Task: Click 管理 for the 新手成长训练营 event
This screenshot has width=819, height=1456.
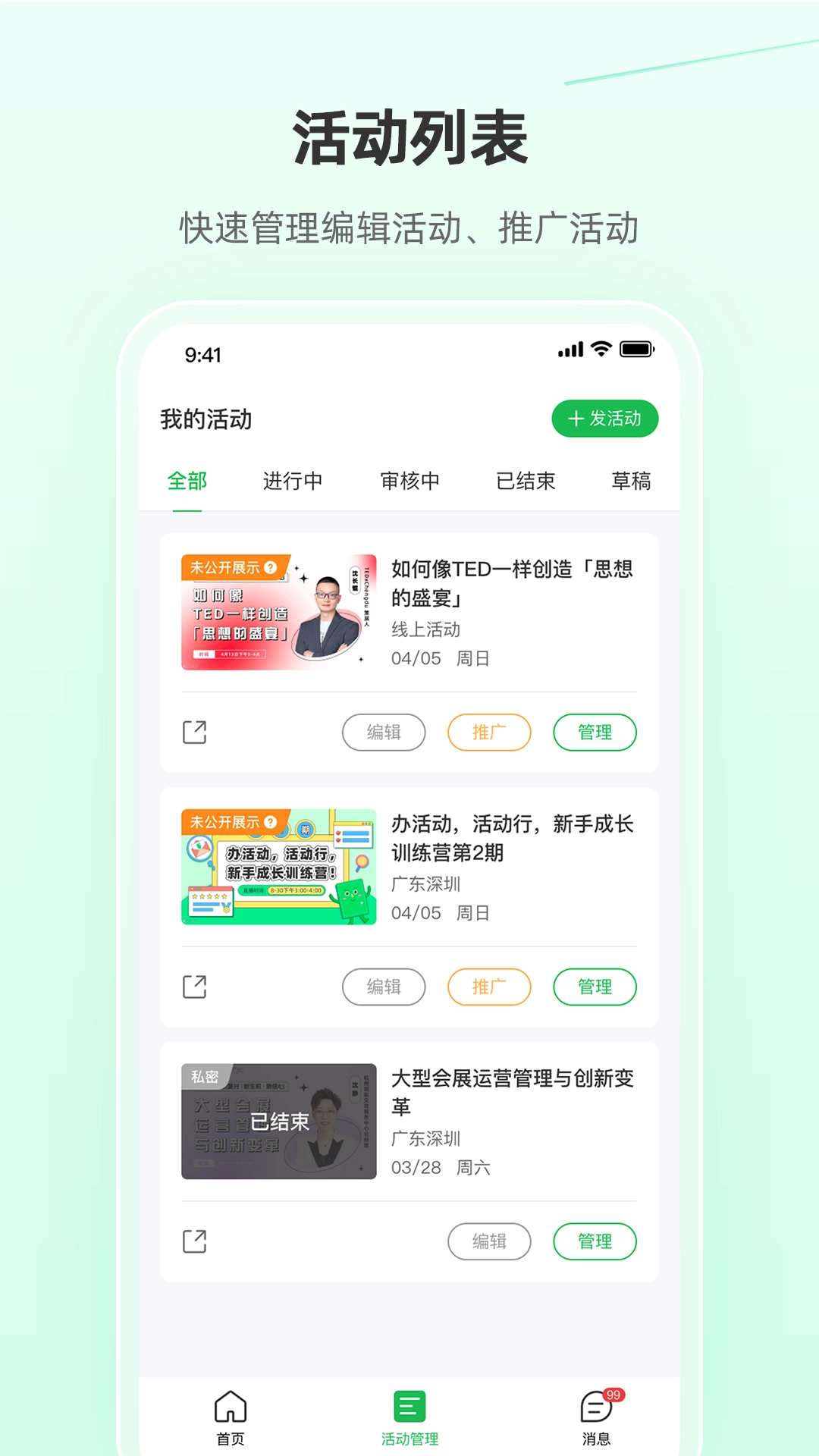Action: pos(595,987)
